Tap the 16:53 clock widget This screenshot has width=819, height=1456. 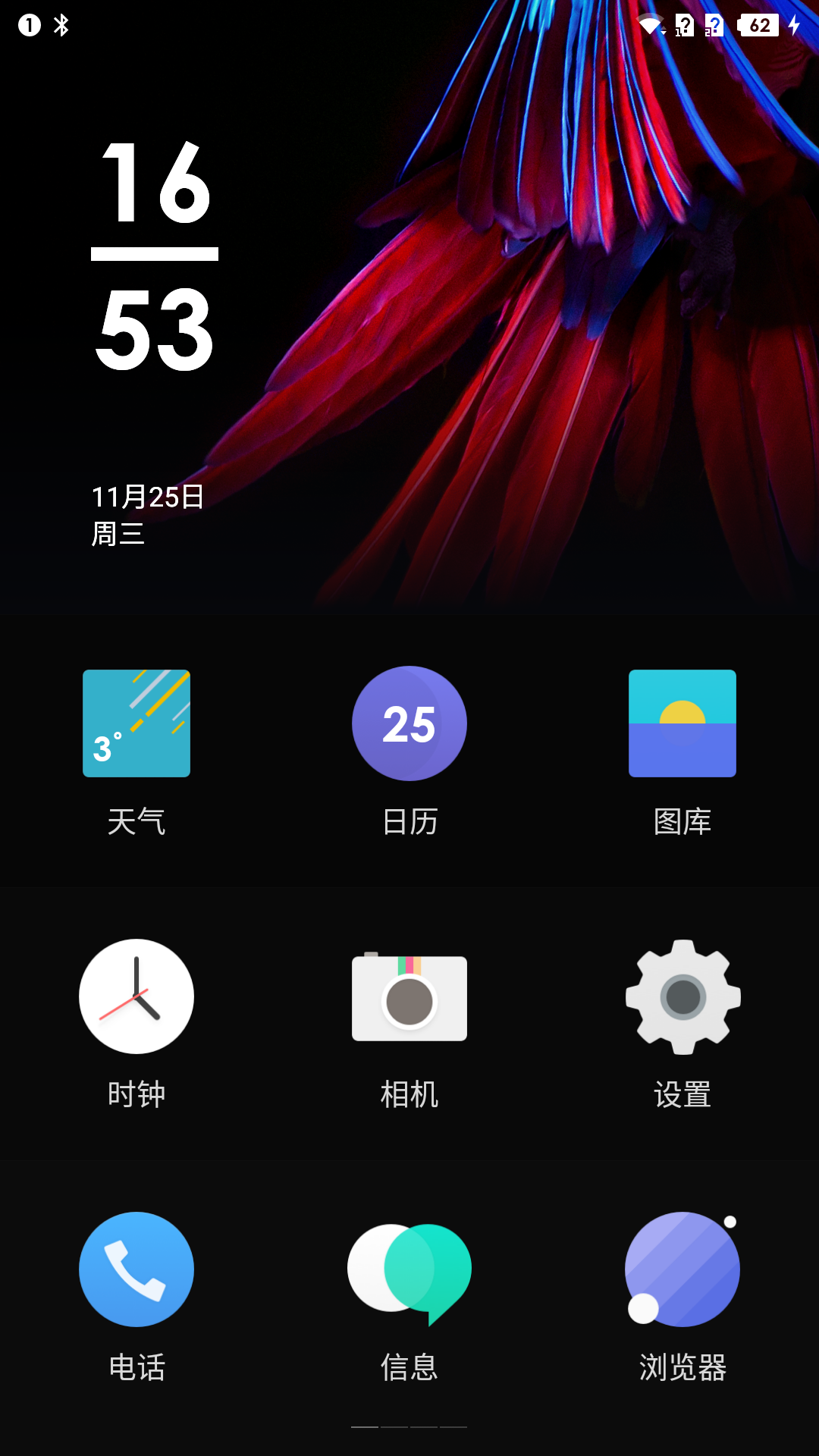pyautogui.click(x=155, y=256)
